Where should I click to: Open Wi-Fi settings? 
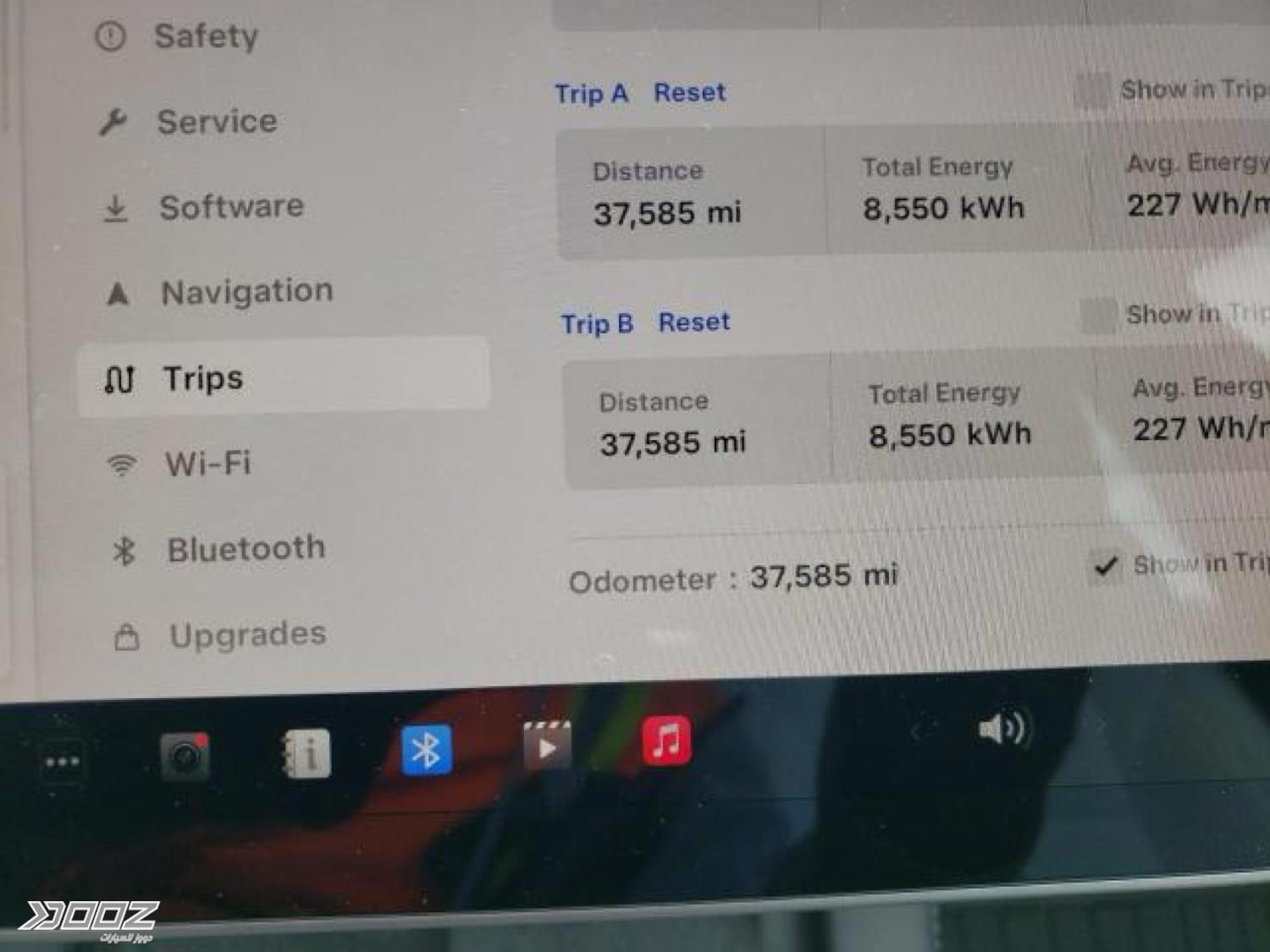(207, 464)
